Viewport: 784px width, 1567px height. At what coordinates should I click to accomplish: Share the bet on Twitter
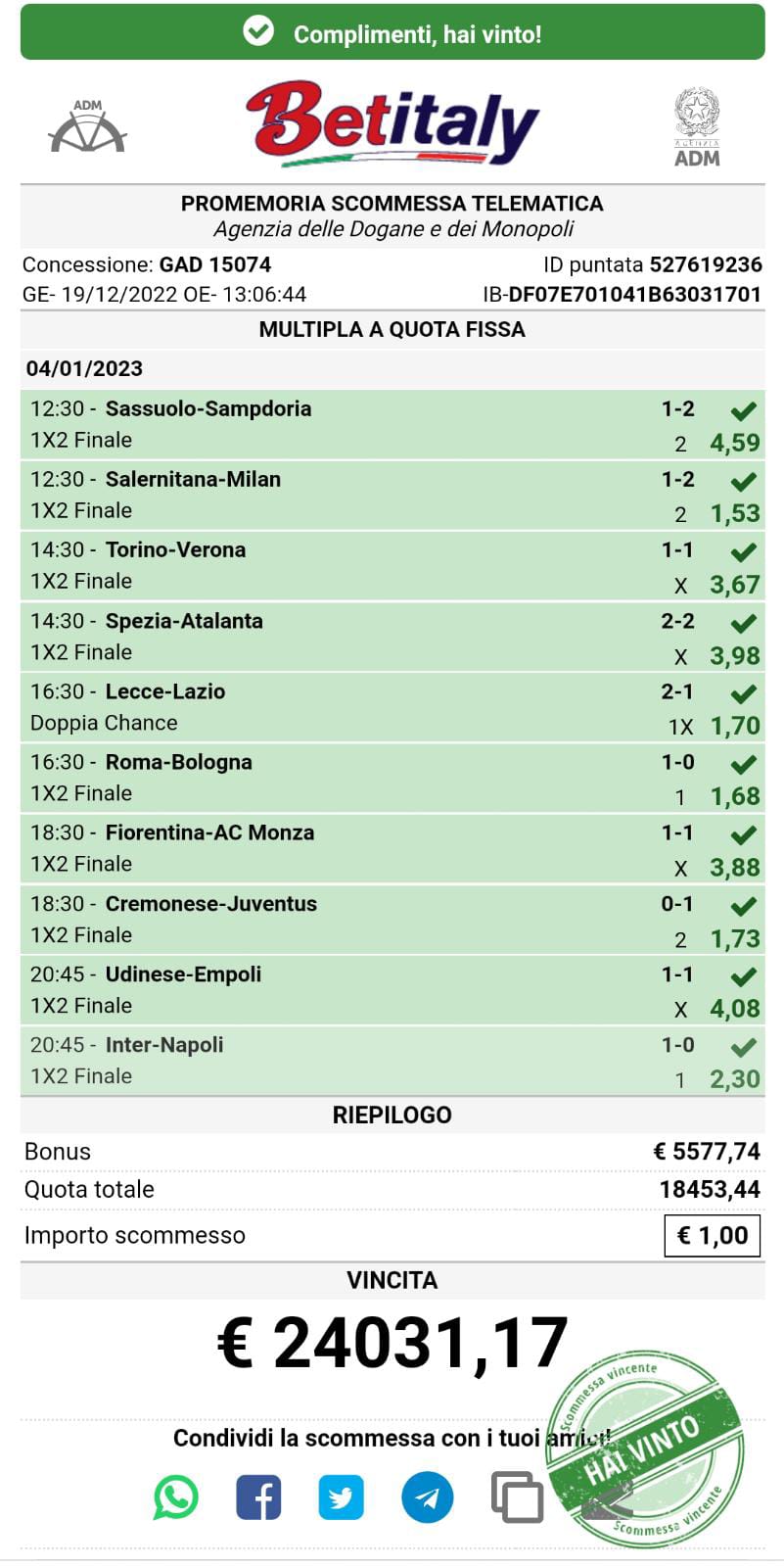point(342,1496)
